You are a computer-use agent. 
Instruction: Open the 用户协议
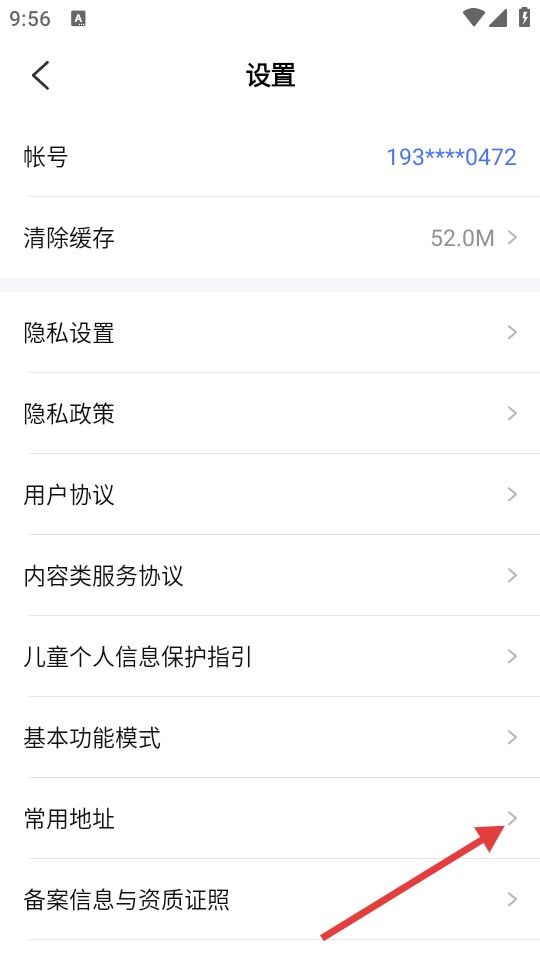coord(270,494)
